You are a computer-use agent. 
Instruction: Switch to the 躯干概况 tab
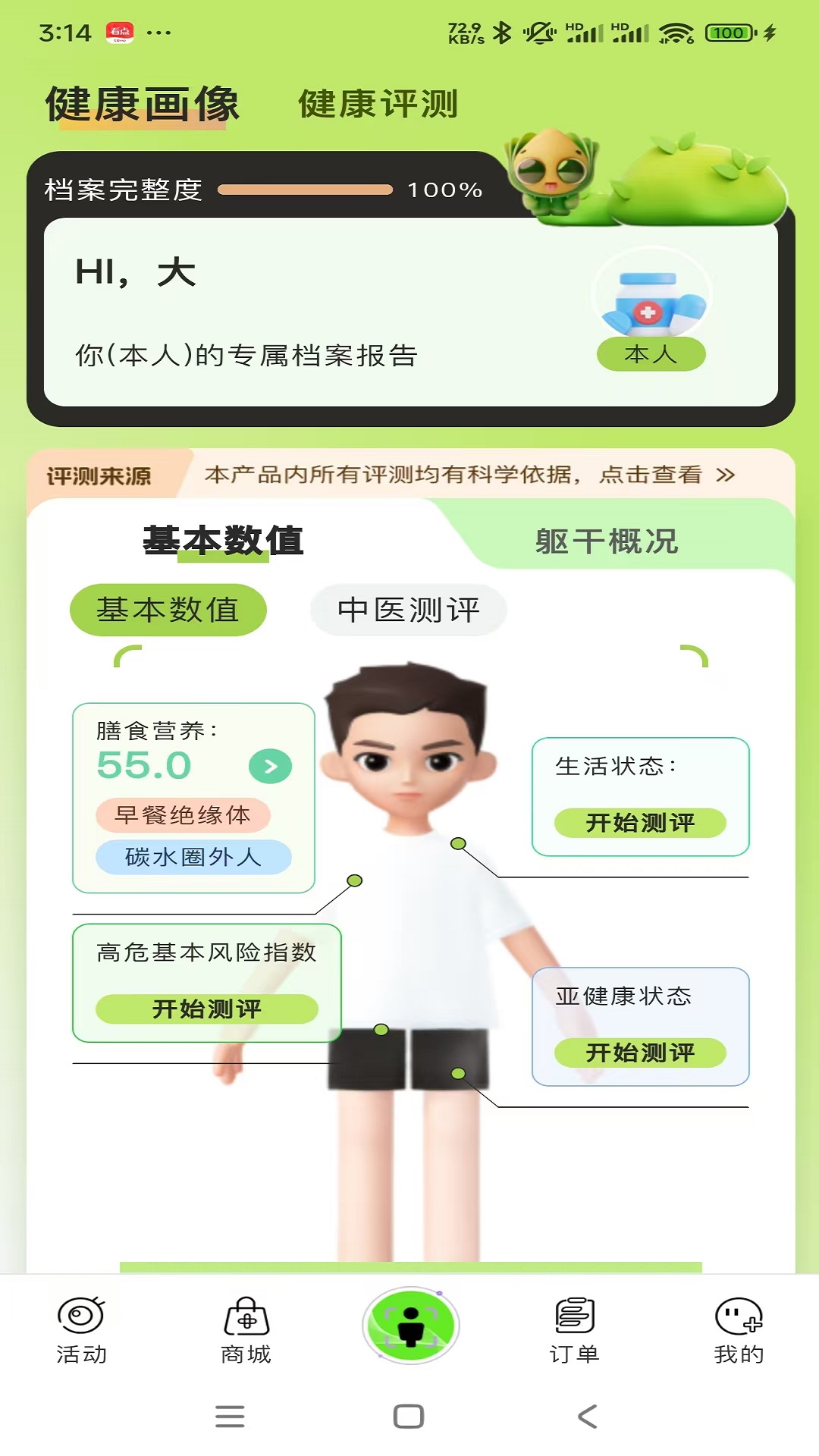[x=607, y=541]
